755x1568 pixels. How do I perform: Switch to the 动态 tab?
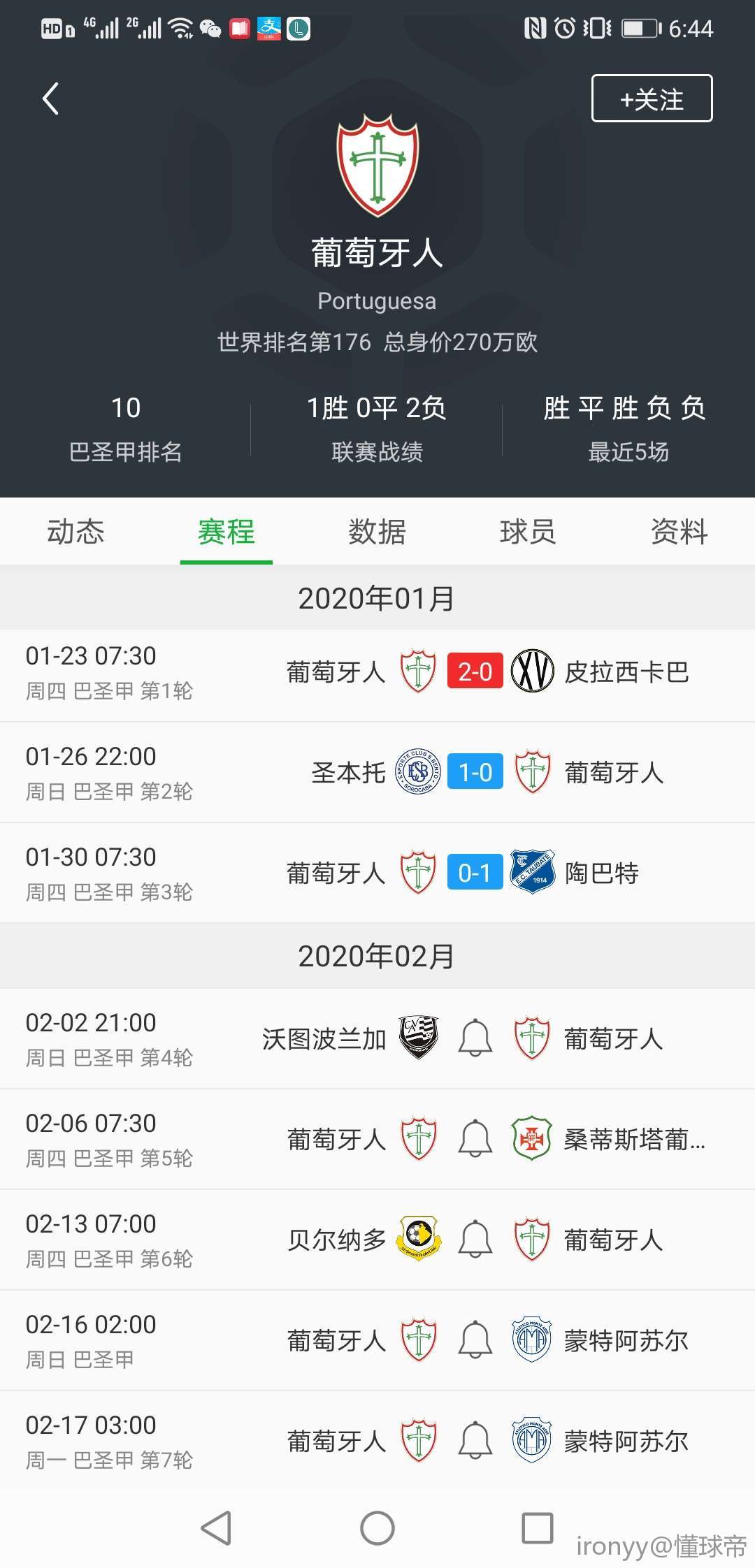tap(75, 532)
